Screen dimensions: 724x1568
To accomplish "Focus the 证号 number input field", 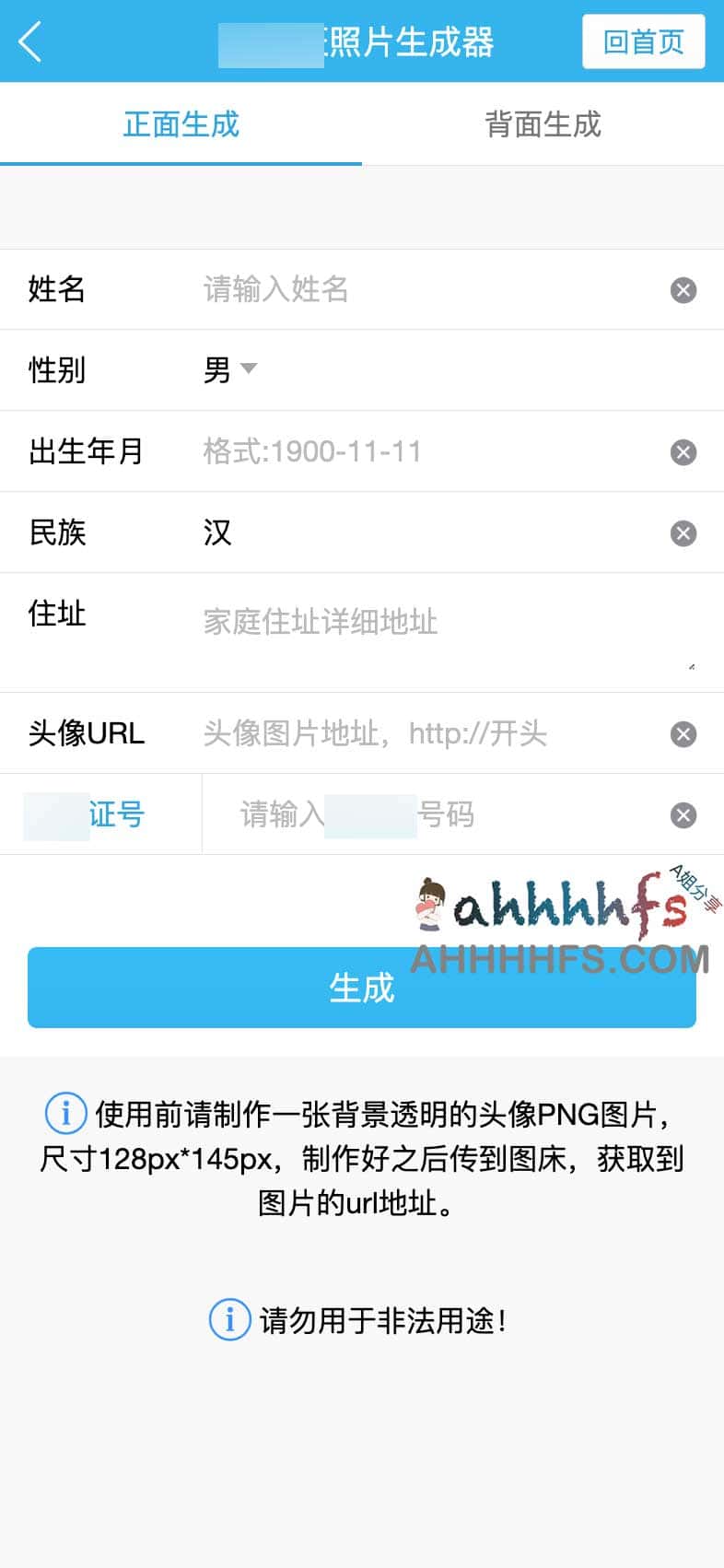I will click(x=442, y=815).
